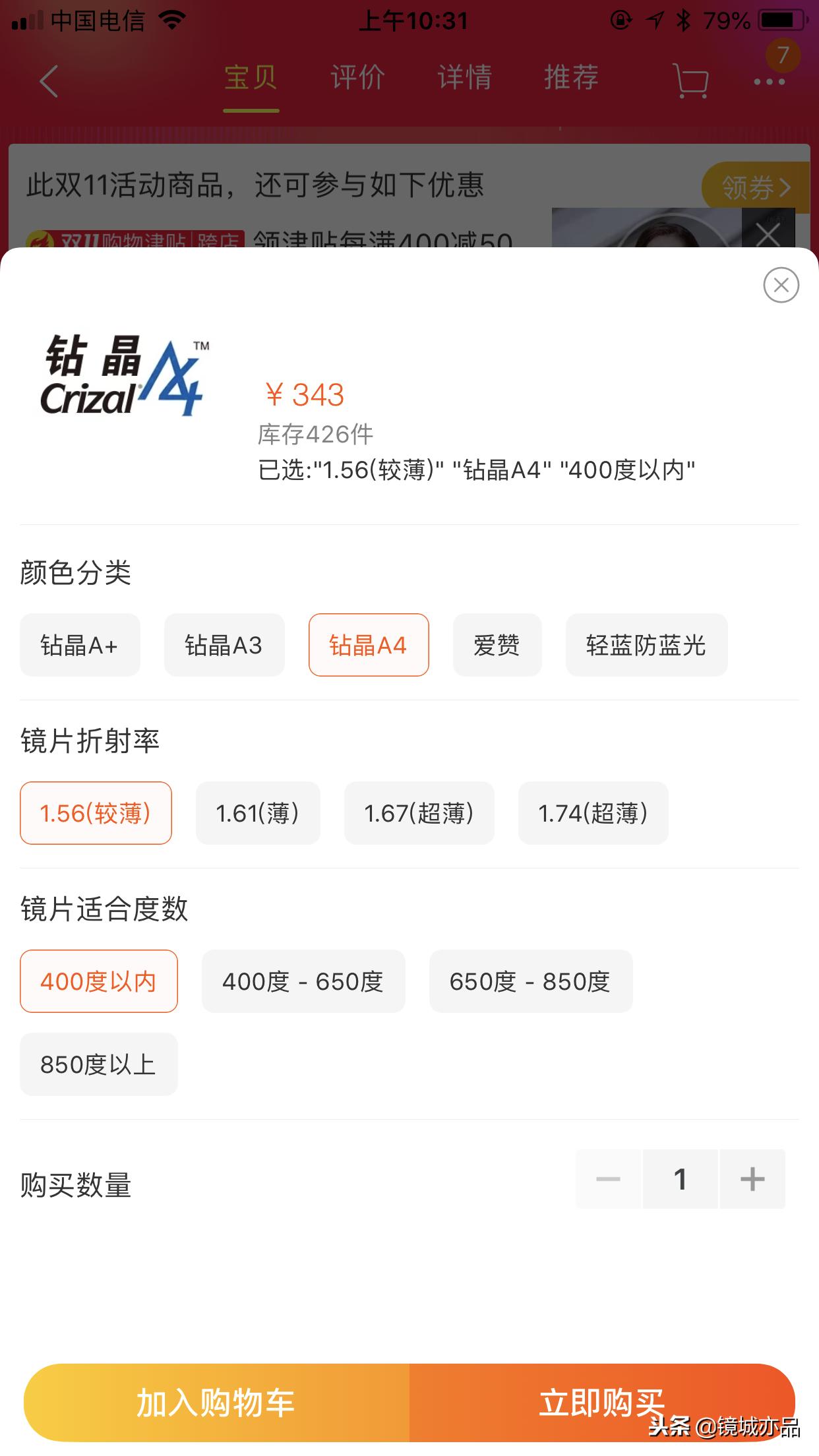This screenshot has height=1456, width=819.
Task: Dismiss the promotion banner with its X
Action: [767, 234]
